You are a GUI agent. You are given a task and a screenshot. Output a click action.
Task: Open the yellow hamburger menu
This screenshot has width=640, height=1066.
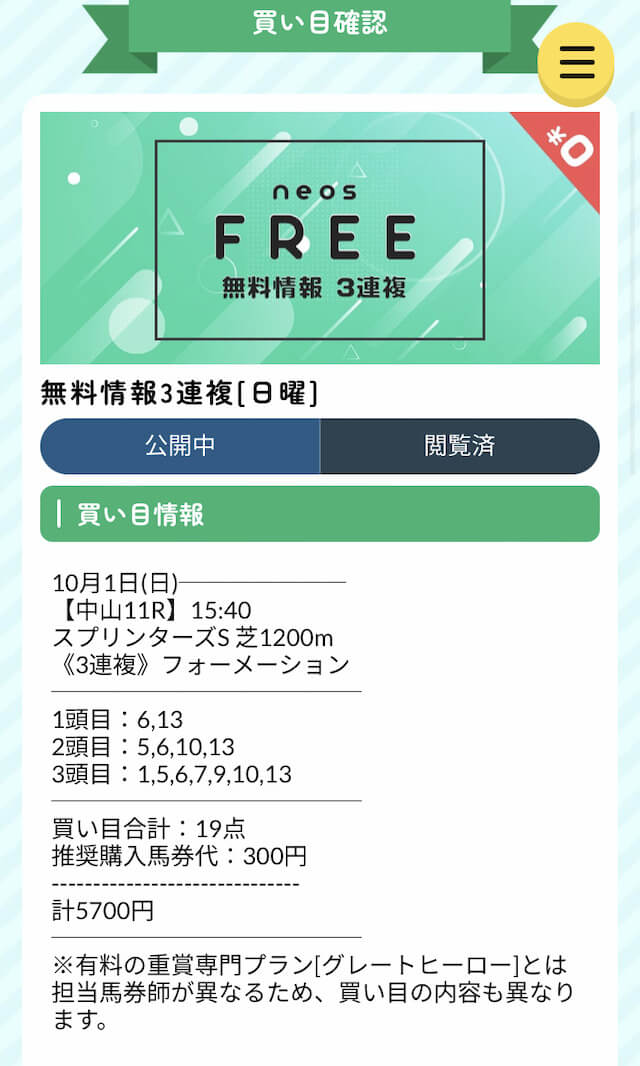(x=576, y=63)
